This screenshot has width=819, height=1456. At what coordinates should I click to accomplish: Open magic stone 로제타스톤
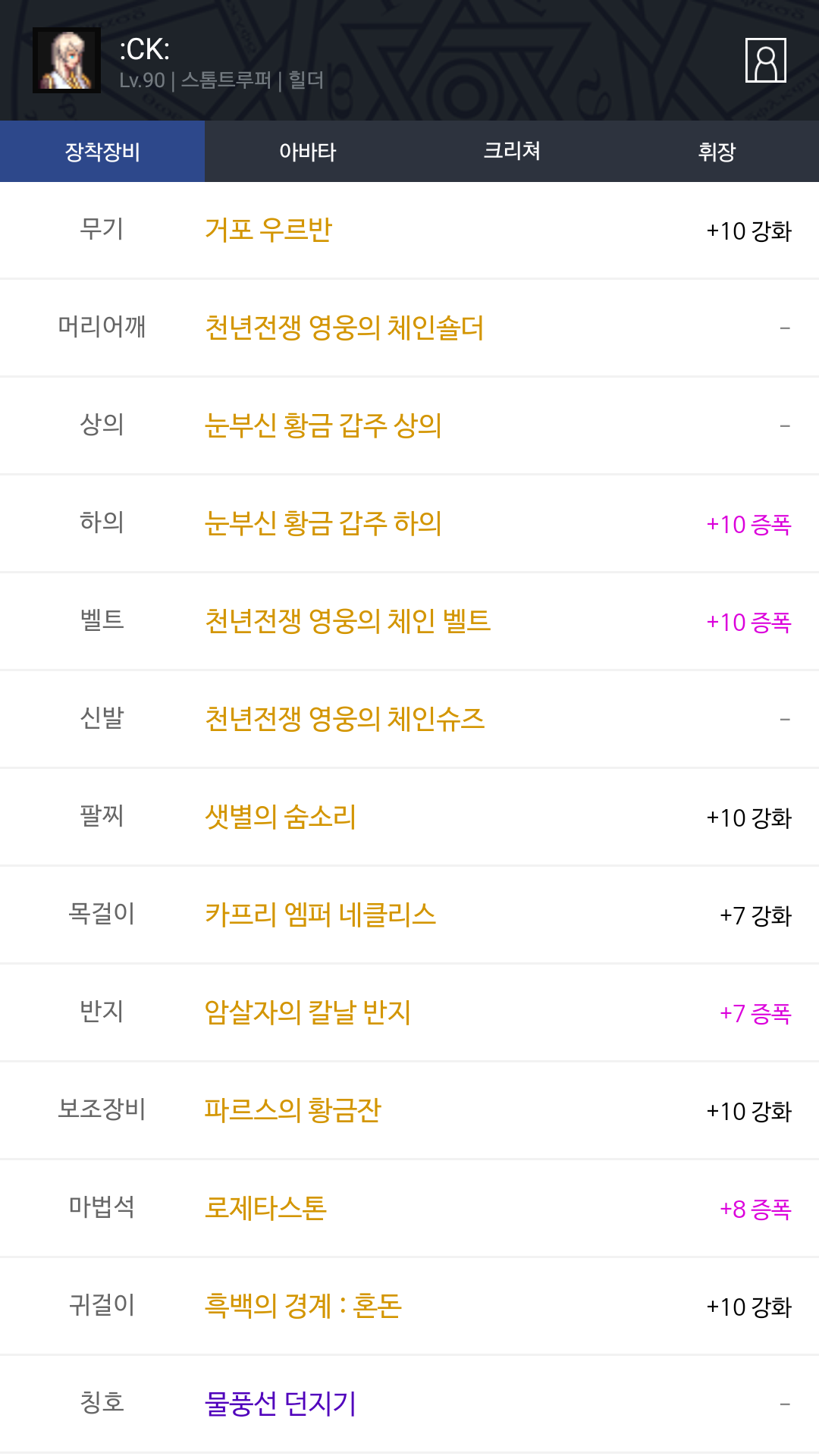pos(265,1208)
